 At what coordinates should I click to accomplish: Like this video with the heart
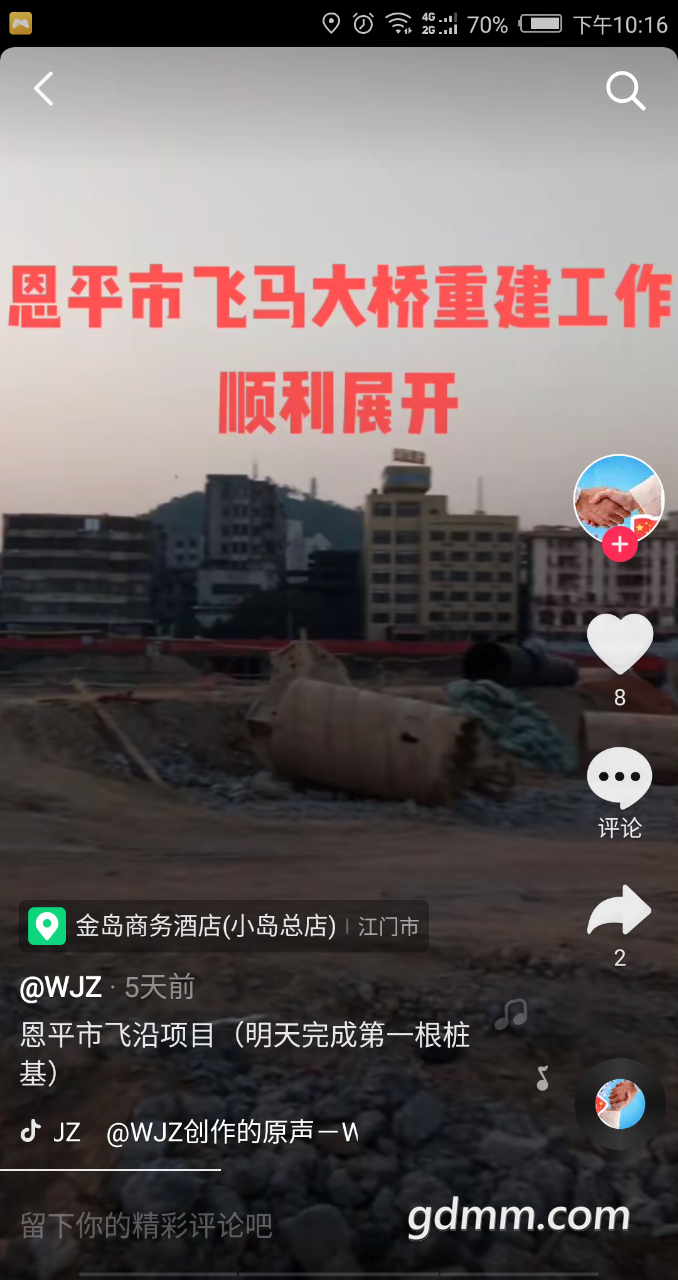point(619,643)
